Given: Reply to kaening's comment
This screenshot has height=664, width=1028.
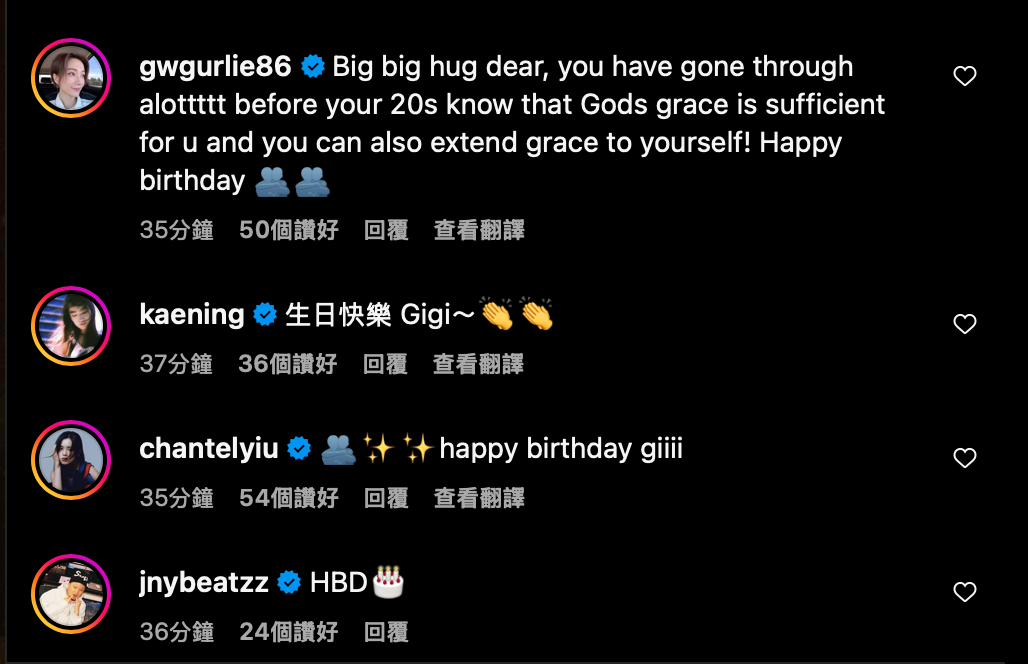Looking at the screenshot, I should pyautogui.click(x=385, y=364).
